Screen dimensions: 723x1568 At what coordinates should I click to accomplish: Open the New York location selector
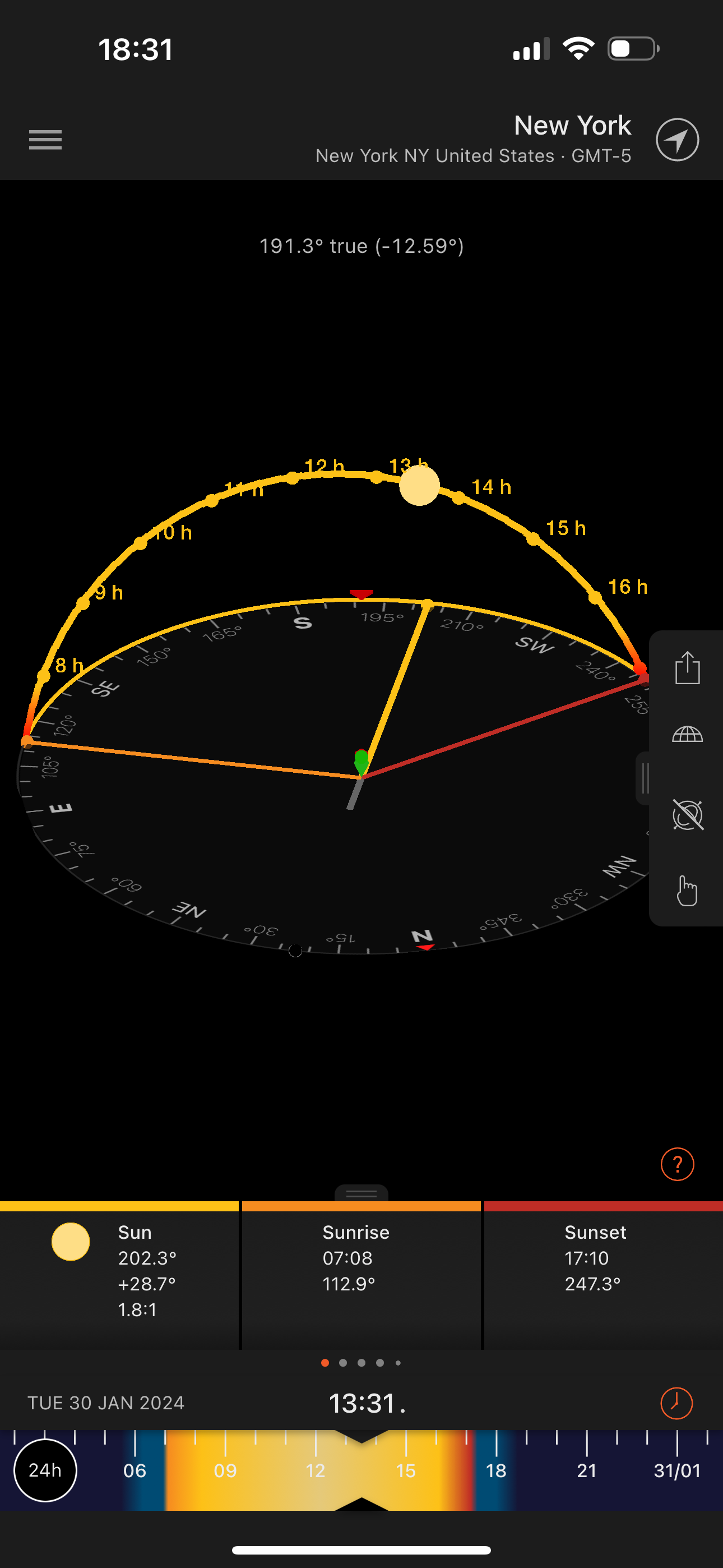tap(473, 139)
